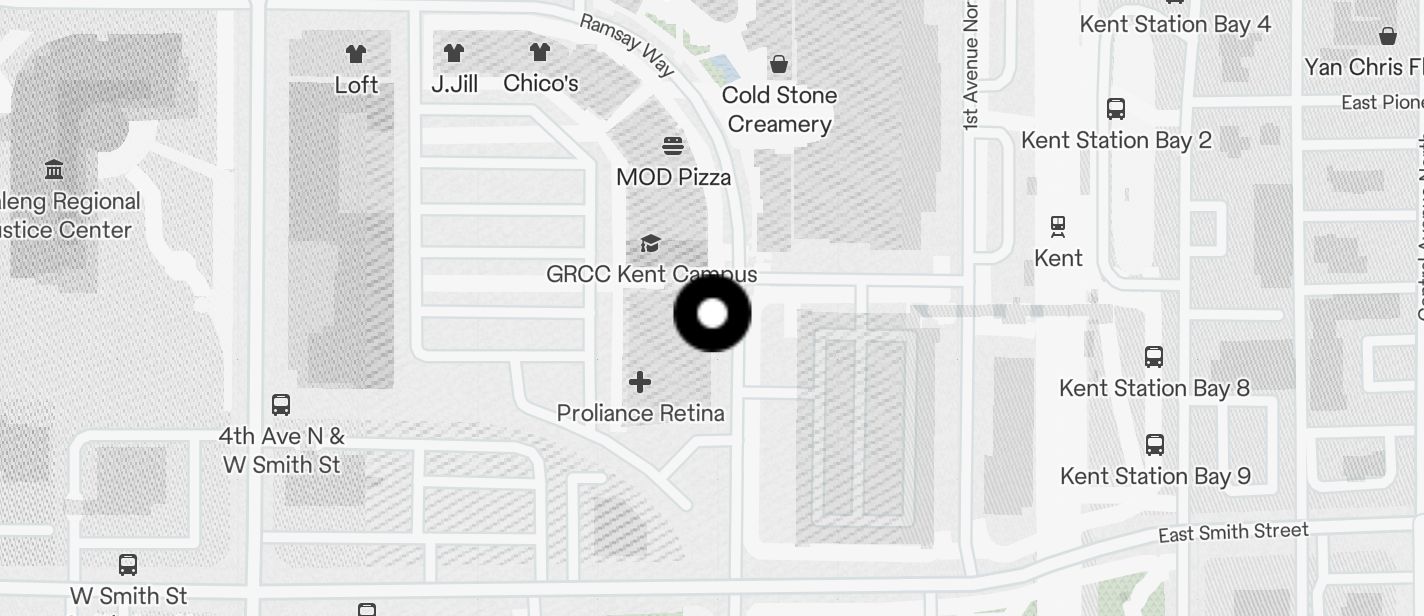Image resolution: width=1424 pixels, height=616 pixels.
Task: Tap the Kent train station marker
Action: click(x=1058, y=226)
